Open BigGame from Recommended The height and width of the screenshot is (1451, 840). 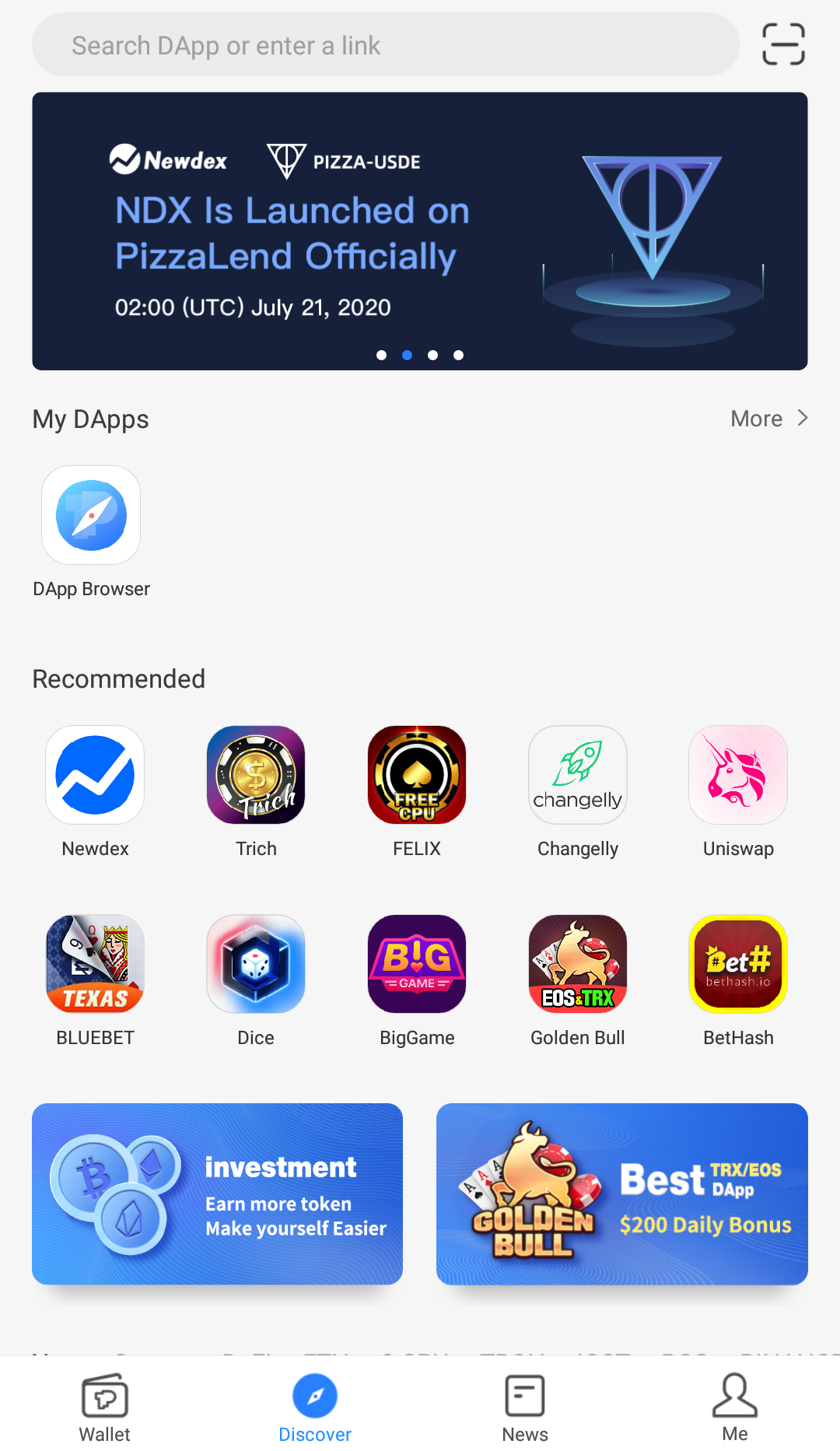417,964
